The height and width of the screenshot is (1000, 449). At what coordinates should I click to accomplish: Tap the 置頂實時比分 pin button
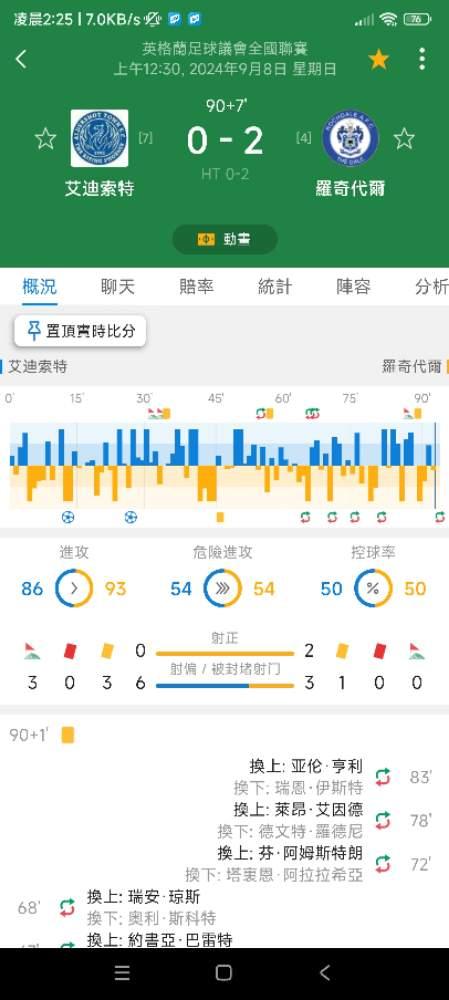(x=80, y=331)
